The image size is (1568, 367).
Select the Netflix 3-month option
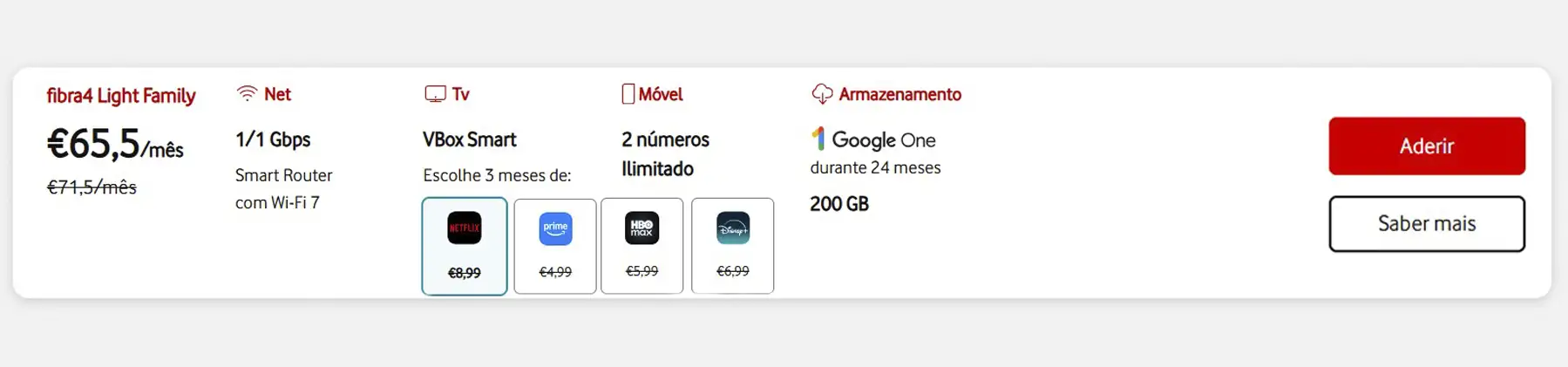[465, 246]
